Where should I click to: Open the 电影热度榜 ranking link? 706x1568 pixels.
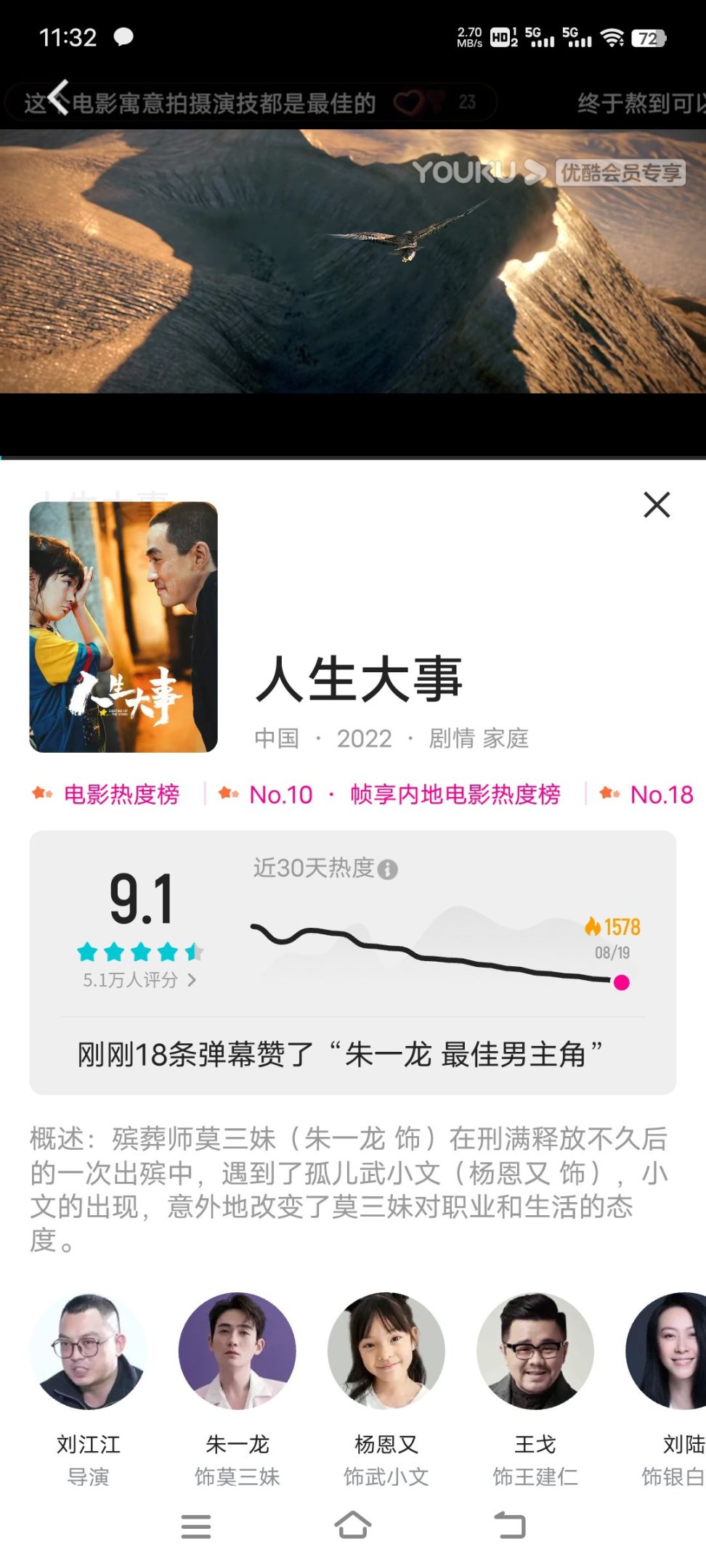pyautogui.click(x=121, y=794)
